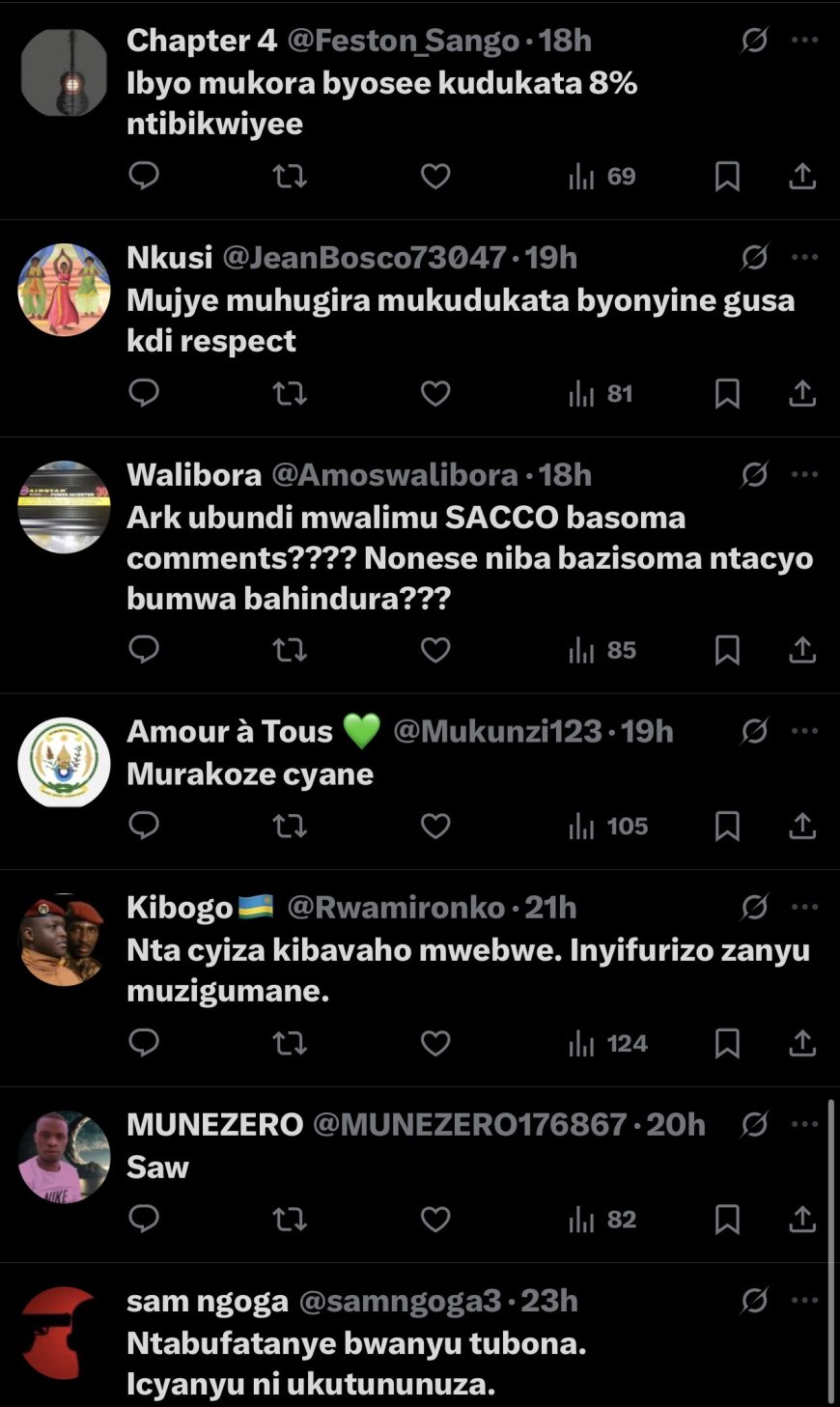The height and width of the screenshot is (1407, 840).
Task: Bookmark Amour à Tous's tweet
Action: pyautogui.click(x=727, y=827)
